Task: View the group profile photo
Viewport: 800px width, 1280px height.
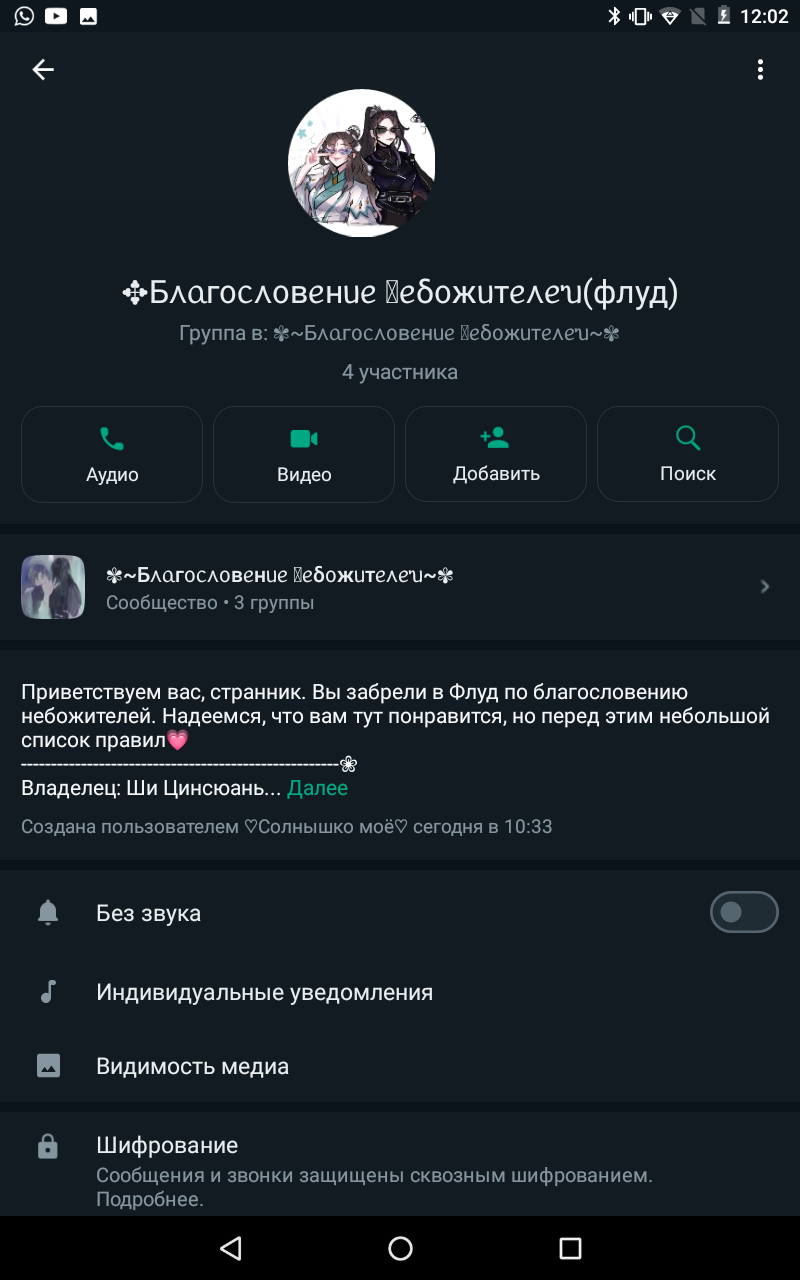Action: [362, 163]
